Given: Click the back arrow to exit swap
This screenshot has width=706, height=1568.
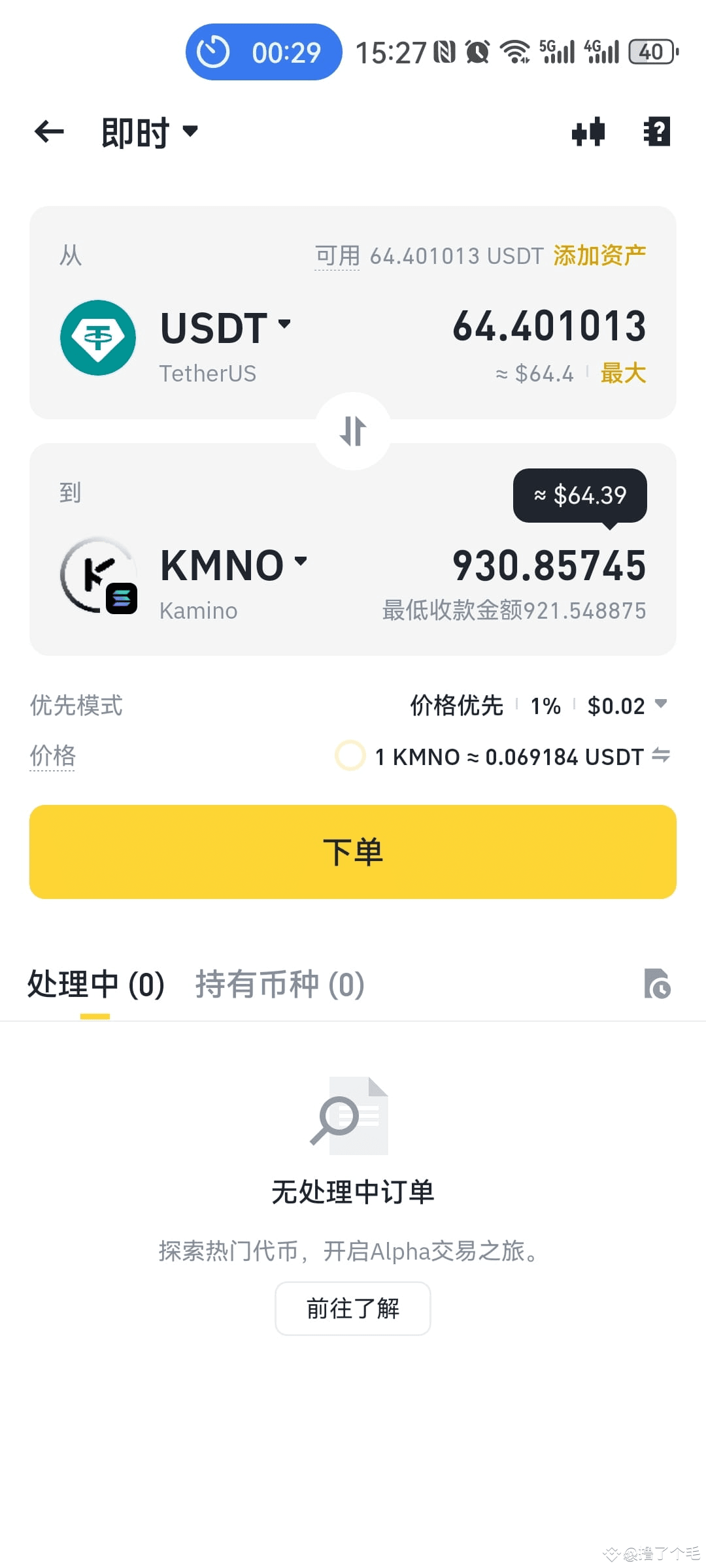Looking at the screenshot, I should (48, 131).
